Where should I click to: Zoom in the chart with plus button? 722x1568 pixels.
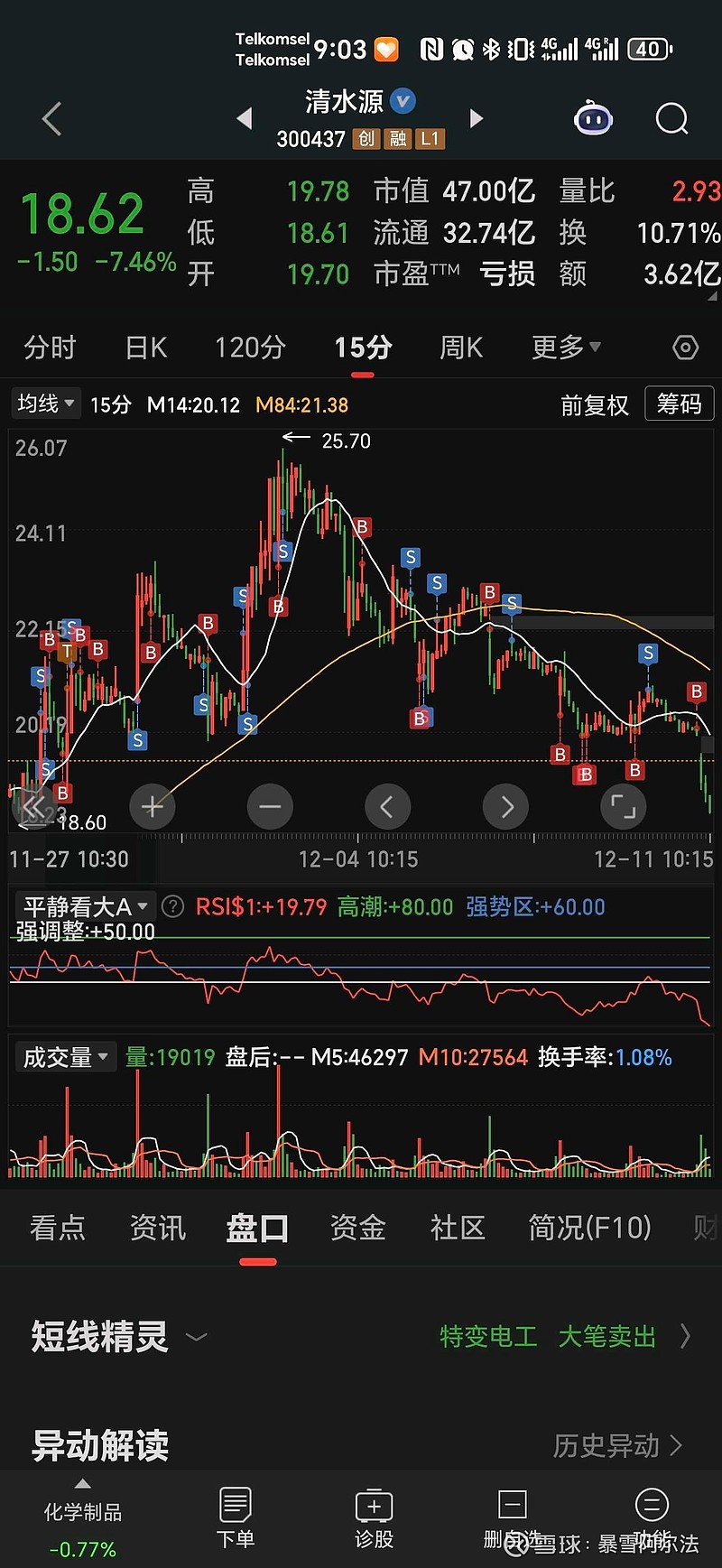(x=153, y=806)
